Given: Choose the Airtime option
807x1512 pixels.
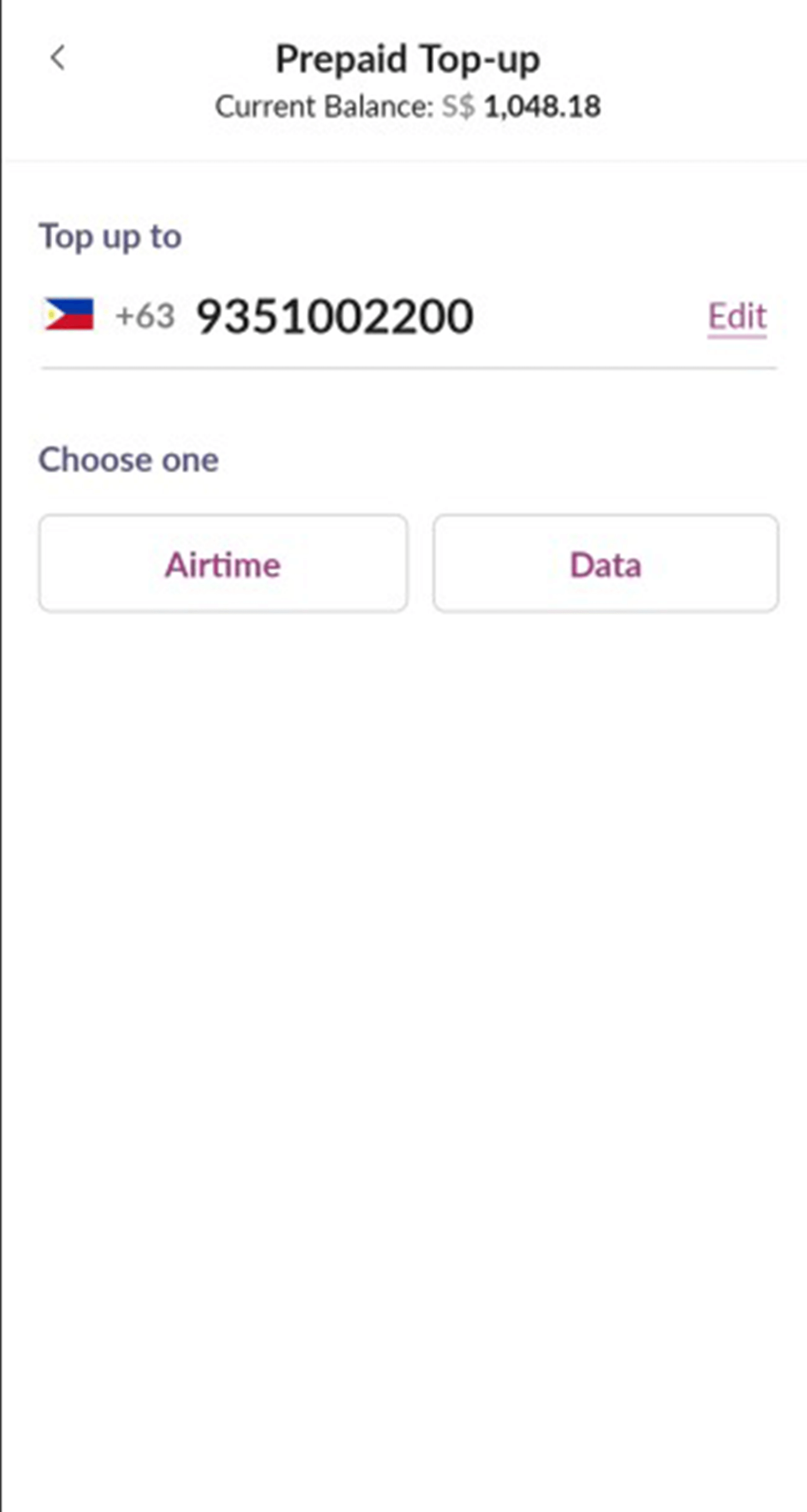Looking at the screenshot, I should pyautogui.click(x=223, y=564).
